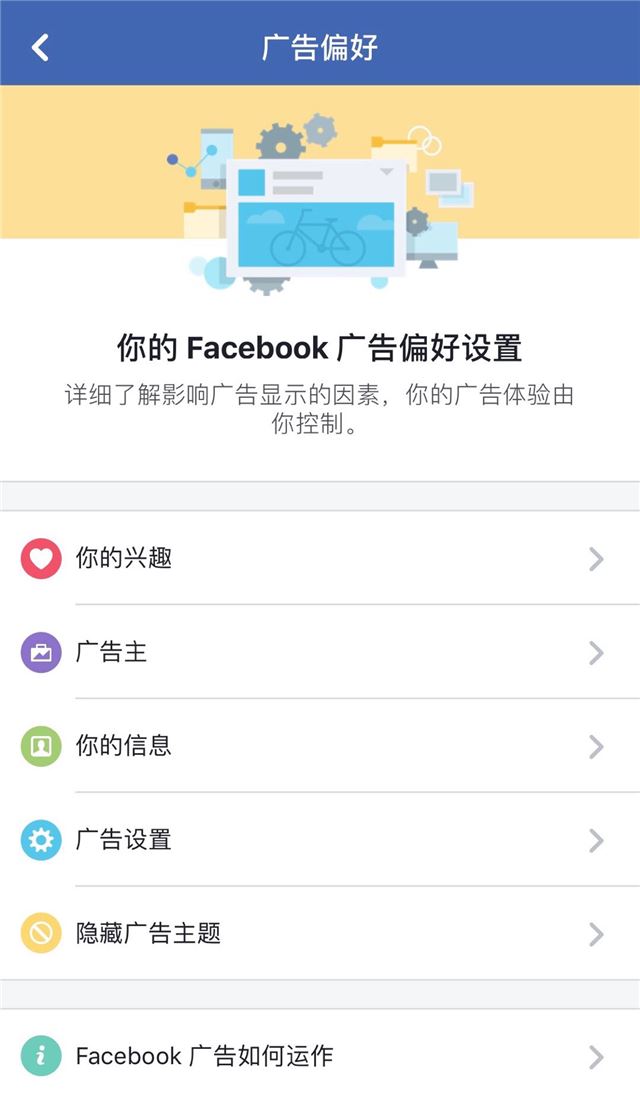Open 你的信息 settings
This screenshot has height=1093, width=640.
click(x=320, y=746)
